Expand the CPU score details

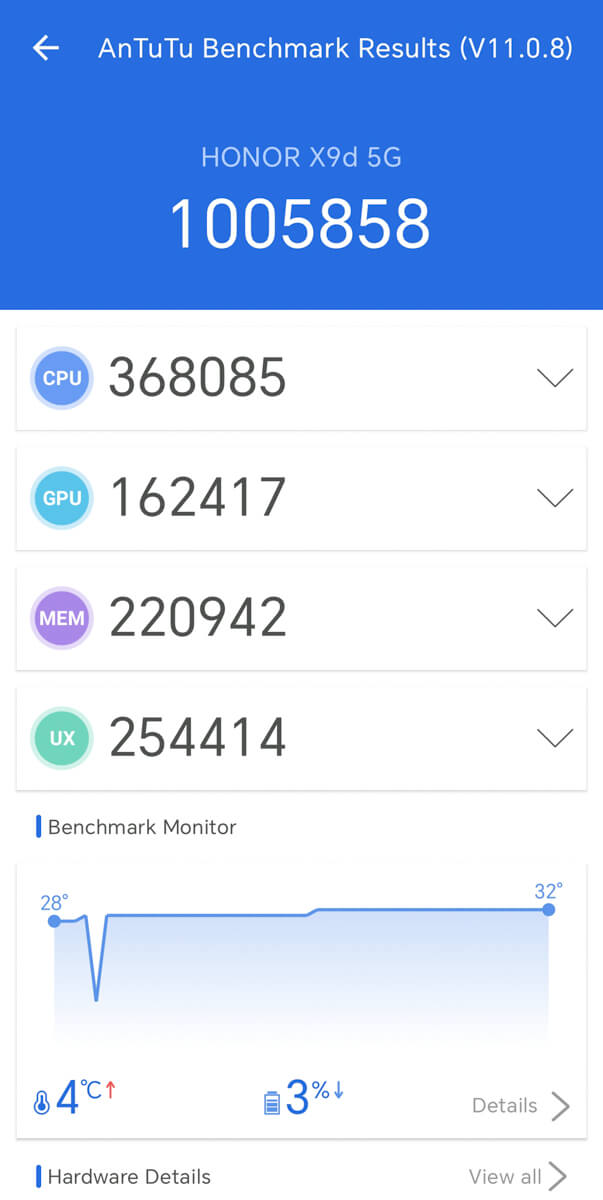[554, 378]
